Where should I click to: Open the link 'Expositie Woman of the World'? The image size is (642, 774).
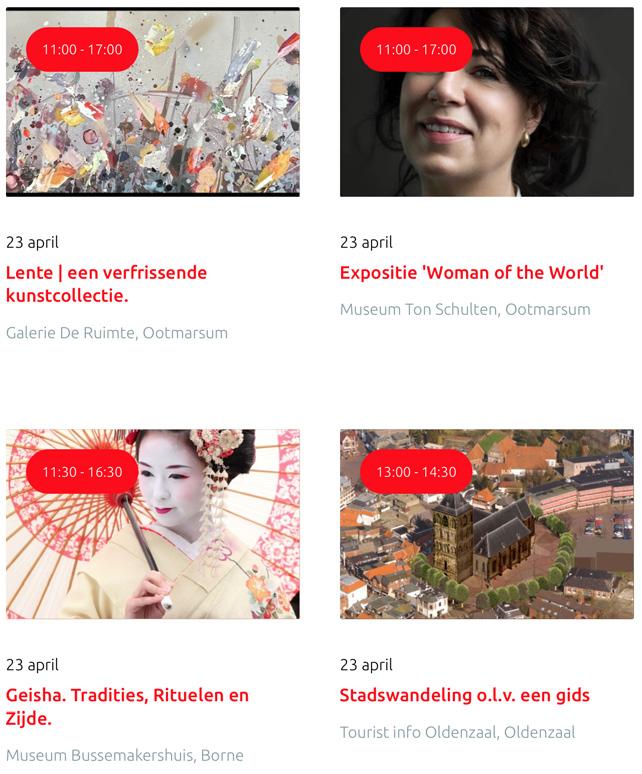pyautogui.click(x=472, y=272)
